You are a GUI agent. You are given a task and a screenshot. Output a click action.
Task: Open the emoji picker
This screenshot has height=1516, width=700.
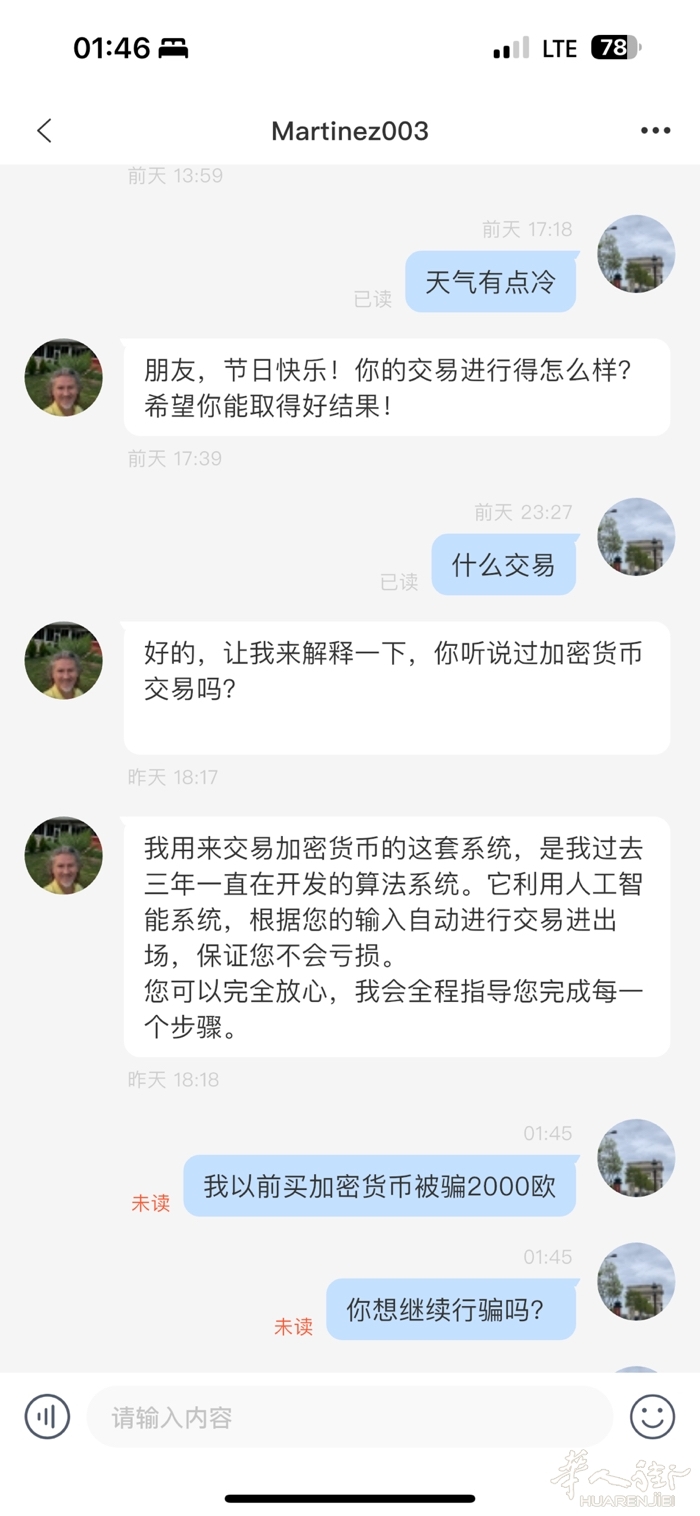coord(652,1416)
